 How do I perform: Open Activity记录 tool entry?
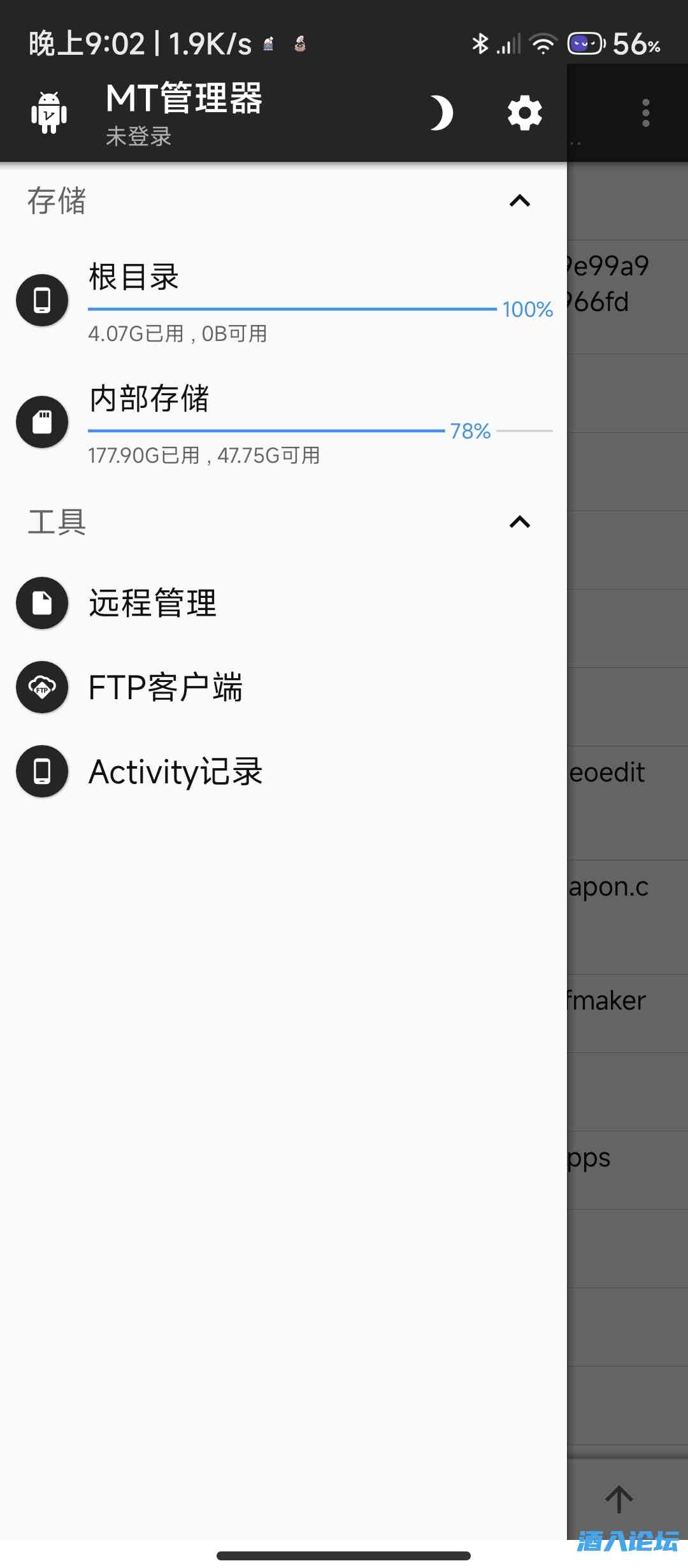(x=175, y=771)
